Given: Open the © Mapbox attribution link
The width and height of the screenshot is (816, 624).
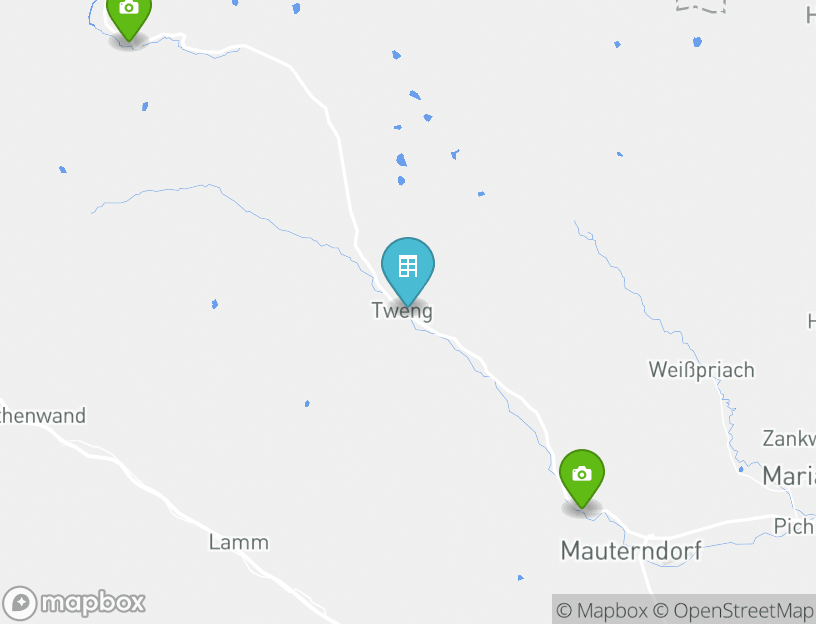Looking at the screenshot, I should (602, 610).
